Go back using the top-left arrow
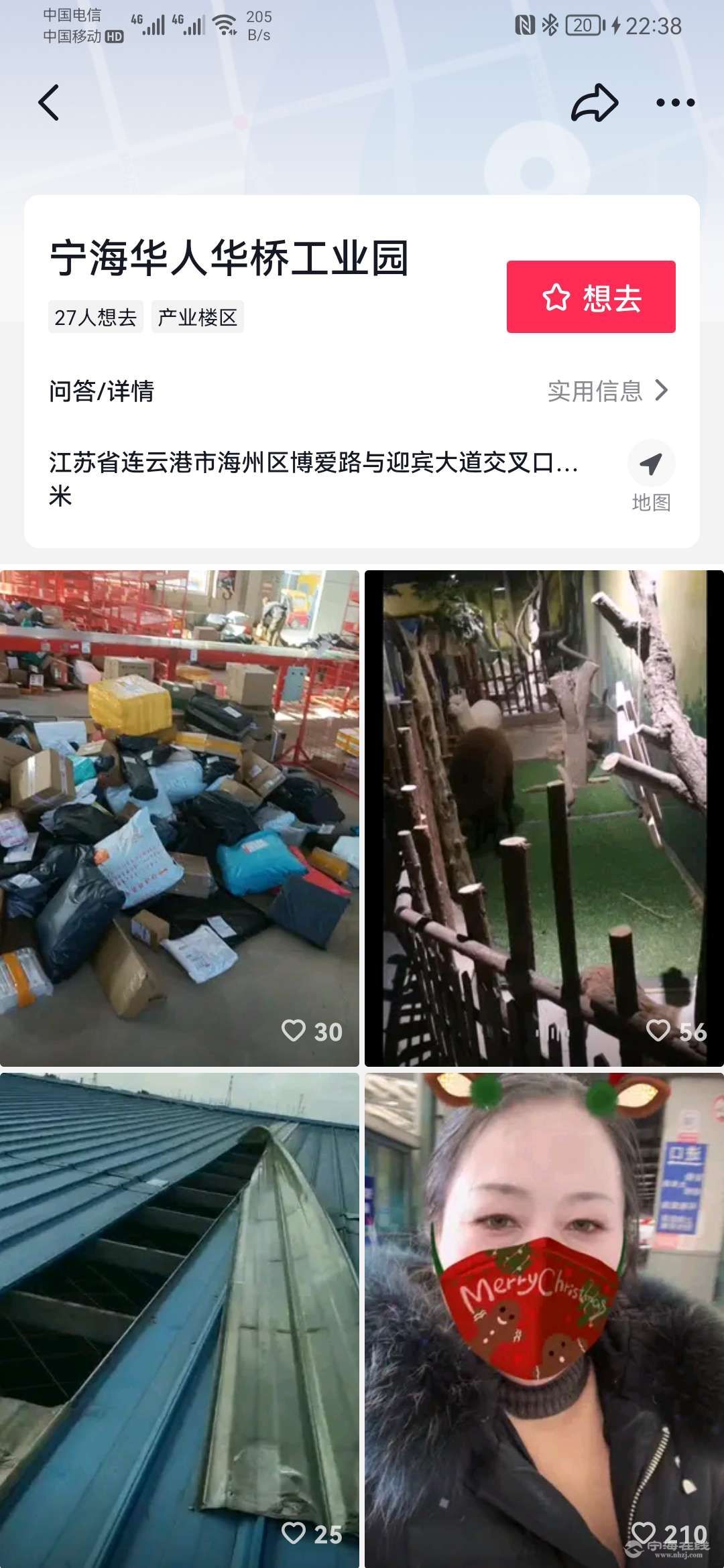This screenshot has width=724, height=1568. pyautogui.click(x=49, y=103)
